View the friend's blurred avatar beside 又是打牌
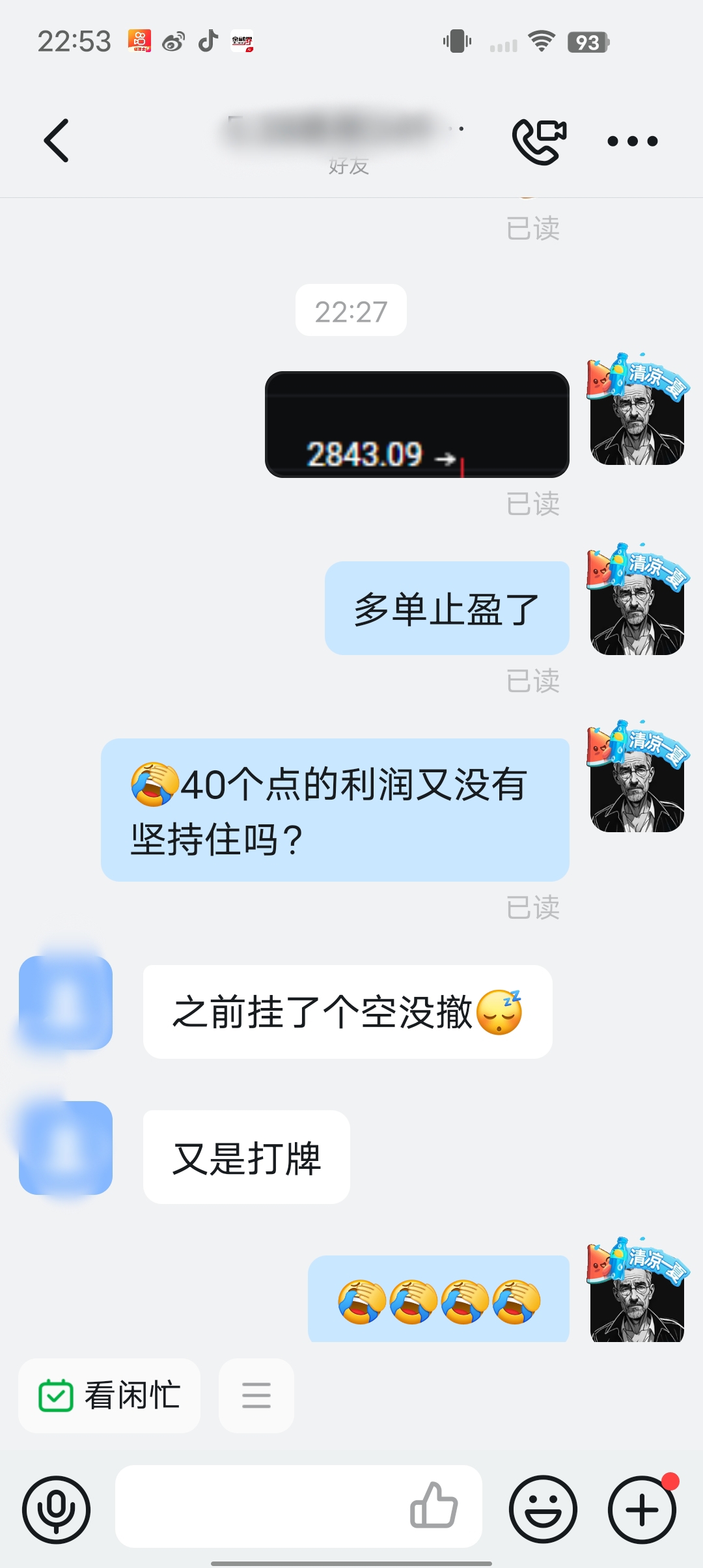The width and height of the screenshot is (703, 1568). click(x=66, y=1148)
